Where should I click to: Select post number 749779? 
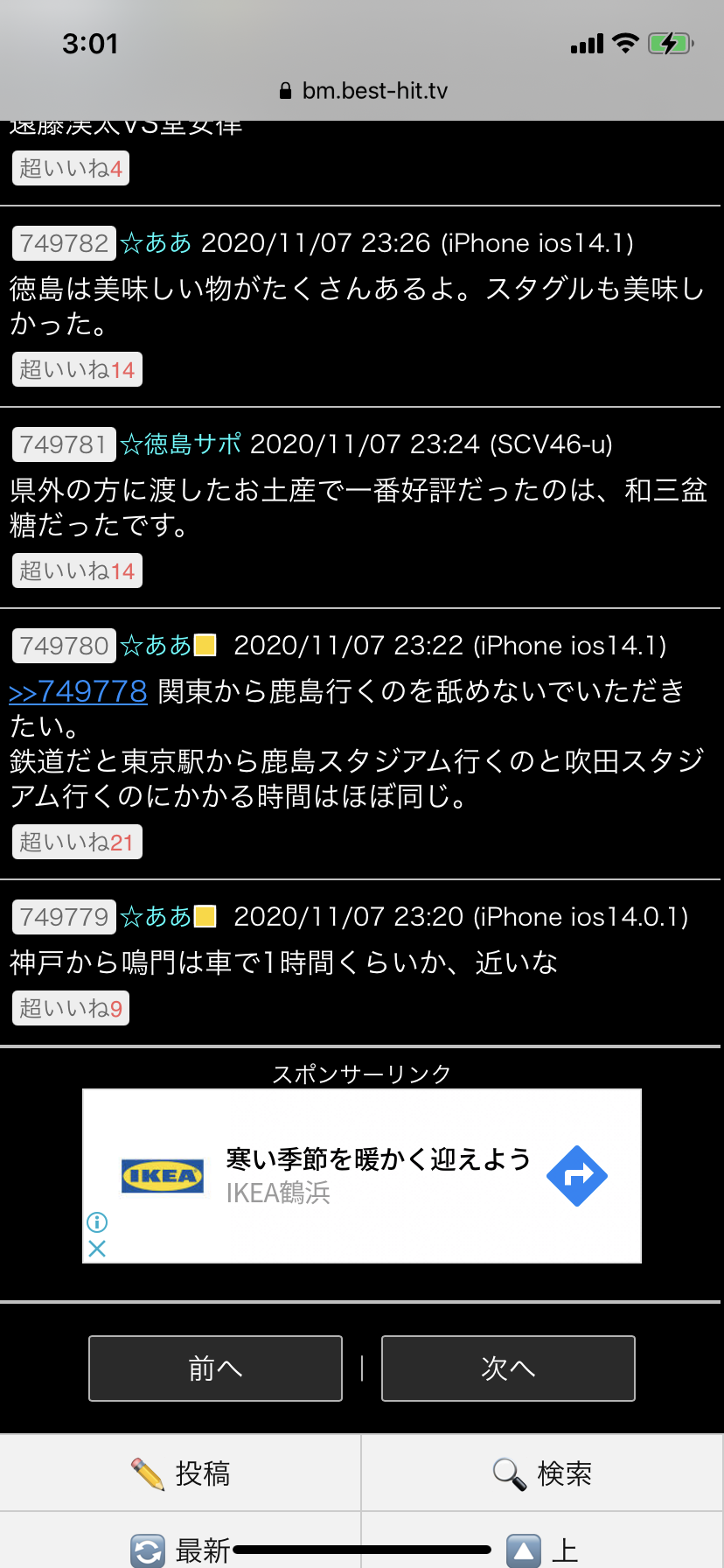pyautogui.click(x=64, y=917)
